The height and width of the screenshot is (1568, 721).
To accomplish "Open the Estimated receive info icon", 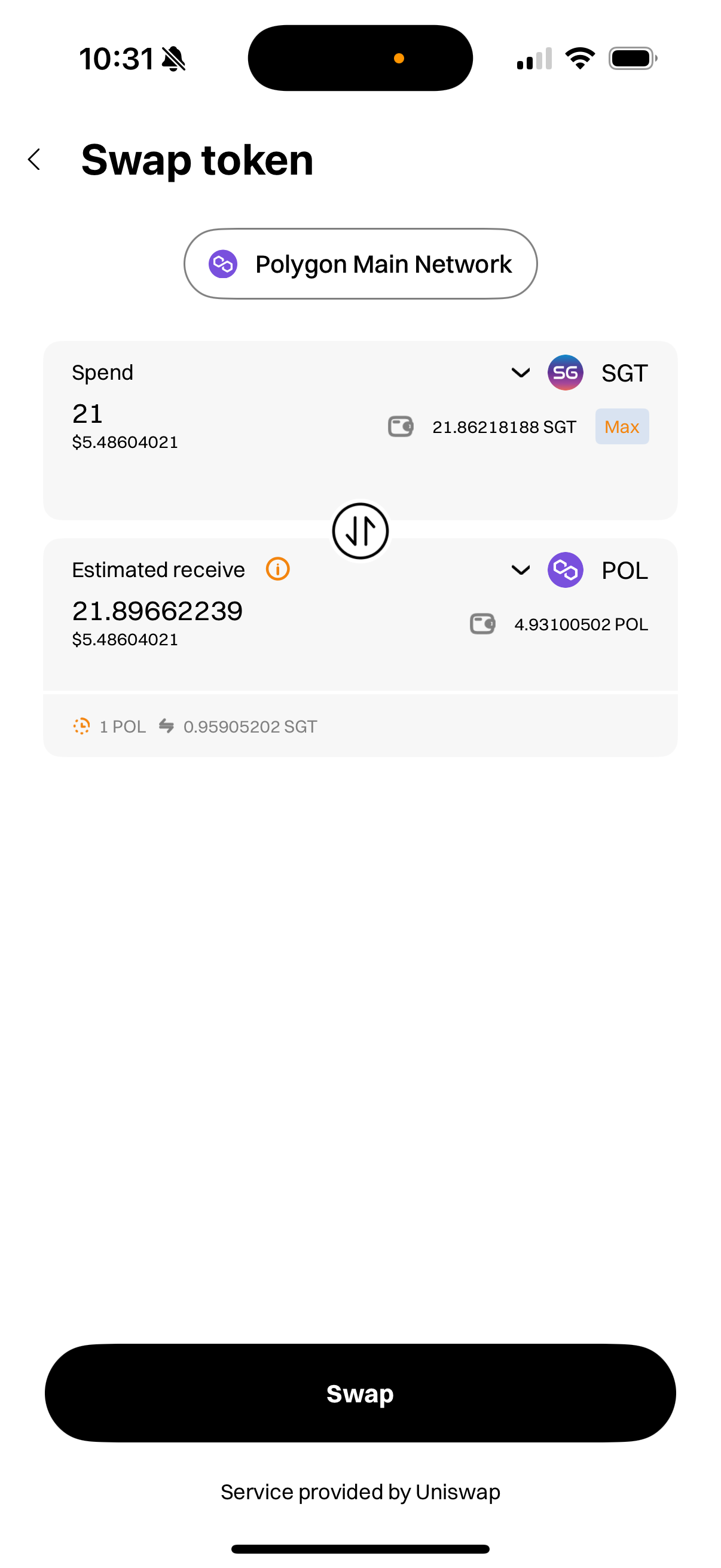I will (277, 569).
